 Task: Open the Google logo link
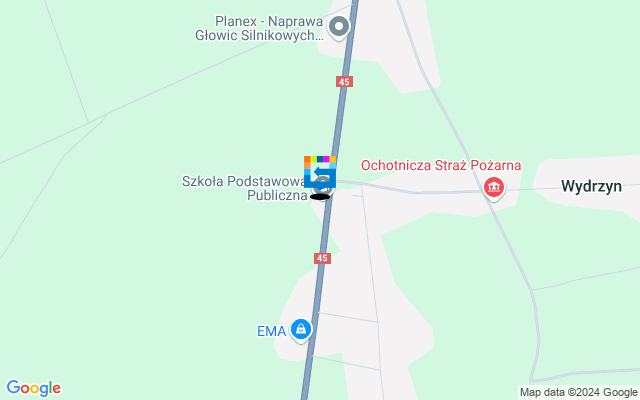pyautogui.click(x=33, y=388)
